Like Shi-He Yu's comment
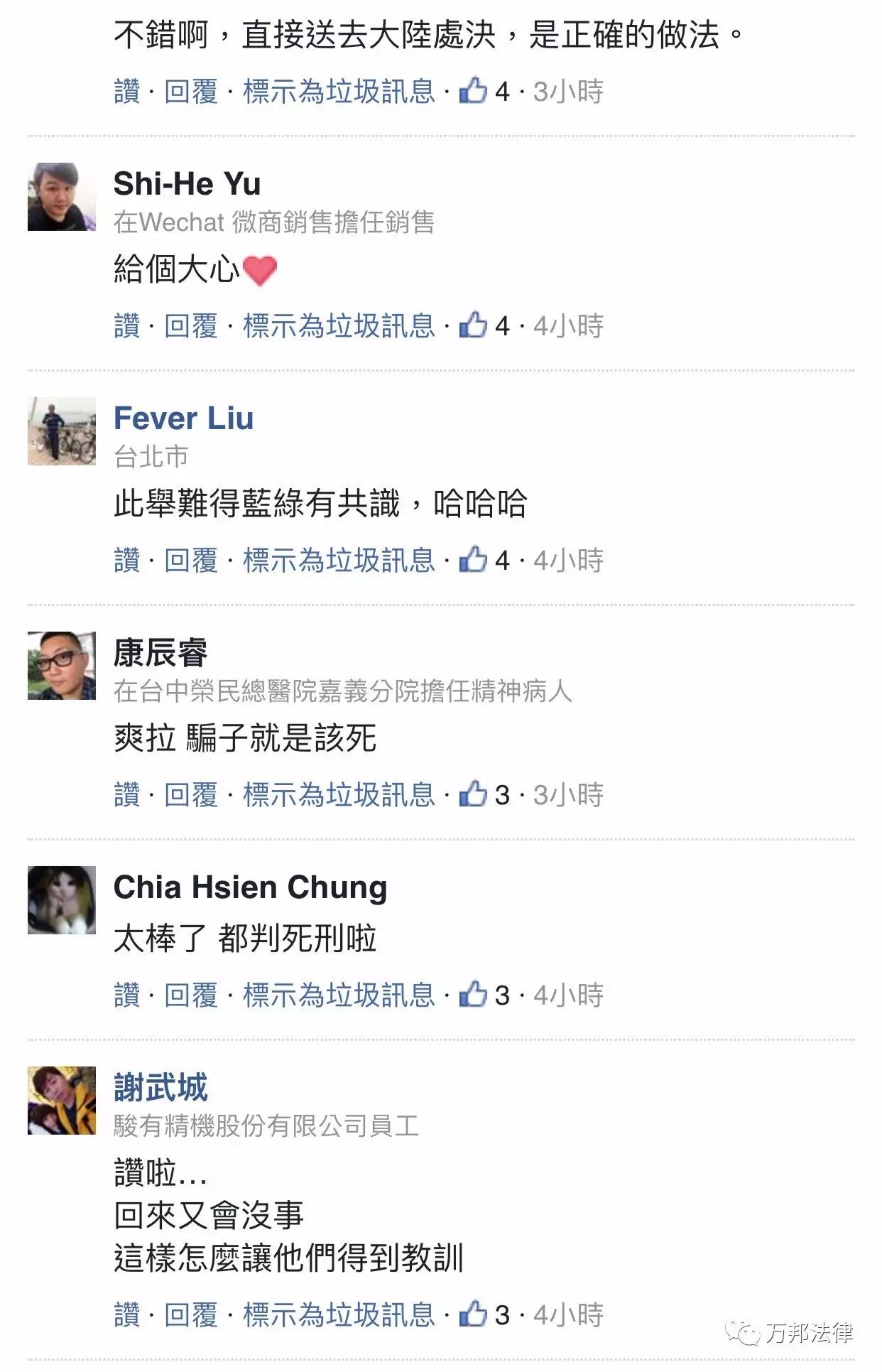Image resolution: width=882 pixels, height=1372 pixels. pos(127,326)
